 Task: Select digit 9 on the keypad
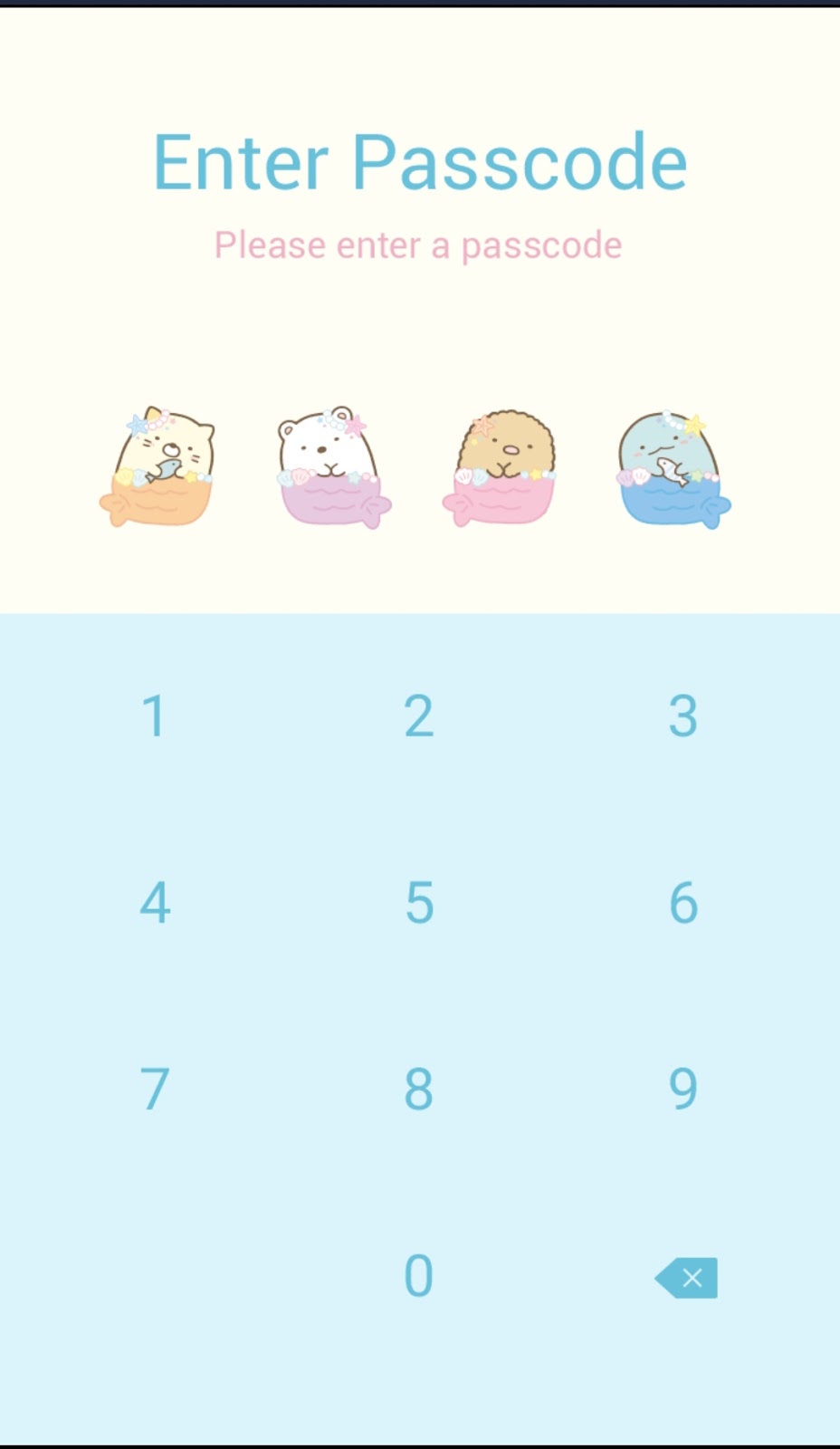click(683, 1089)
